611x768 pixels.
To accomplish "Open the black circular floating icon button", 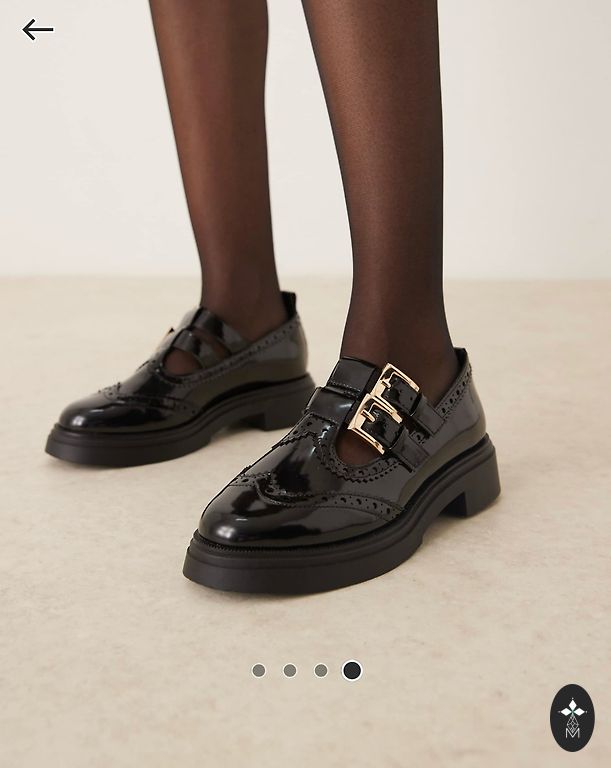I will coord(572,717).
